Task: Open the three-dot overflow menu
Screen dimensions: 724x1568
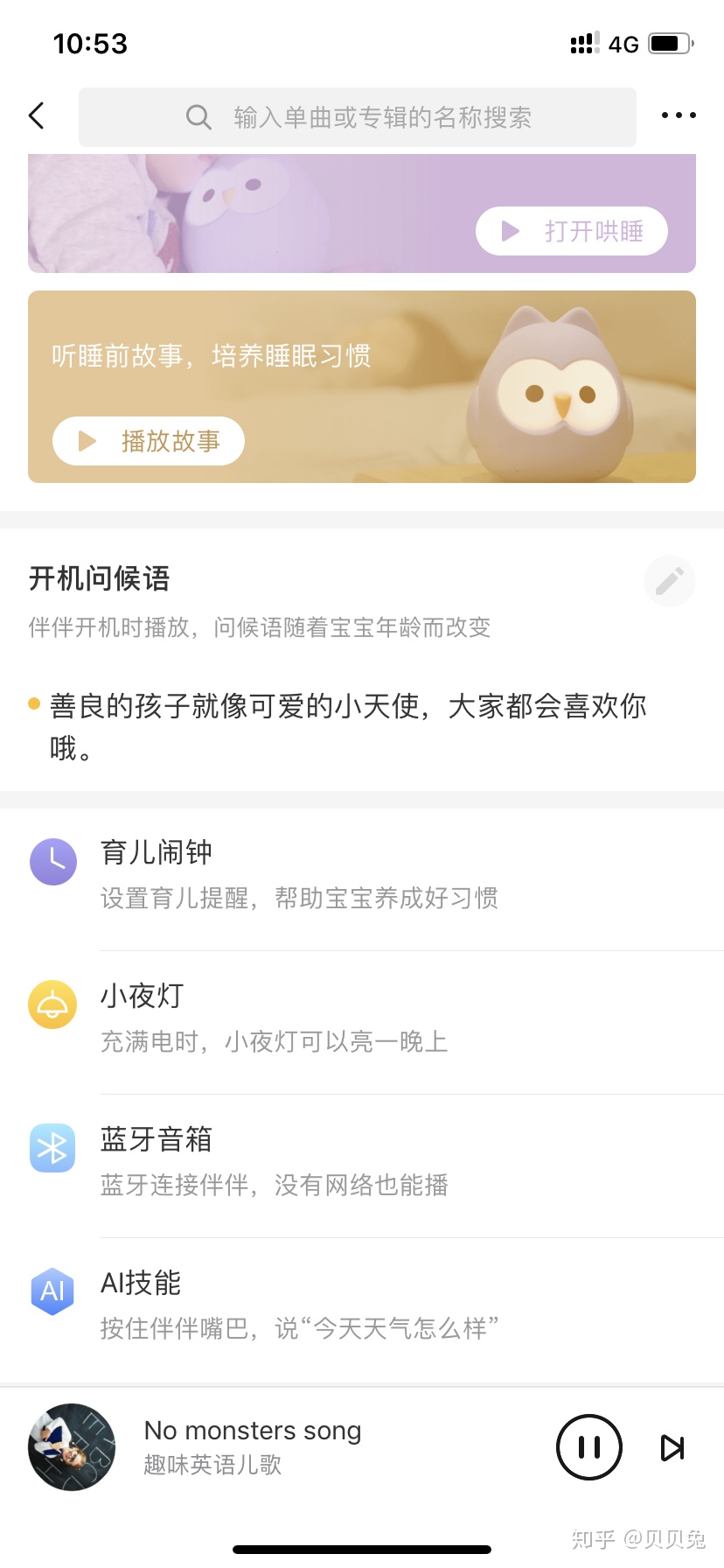Action: 679,115
